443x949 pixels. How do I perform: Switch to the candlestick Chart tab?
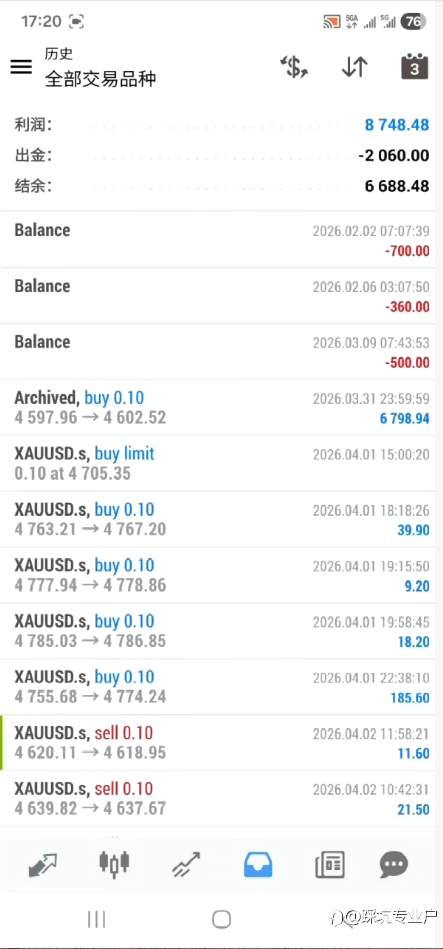[114, 863]
